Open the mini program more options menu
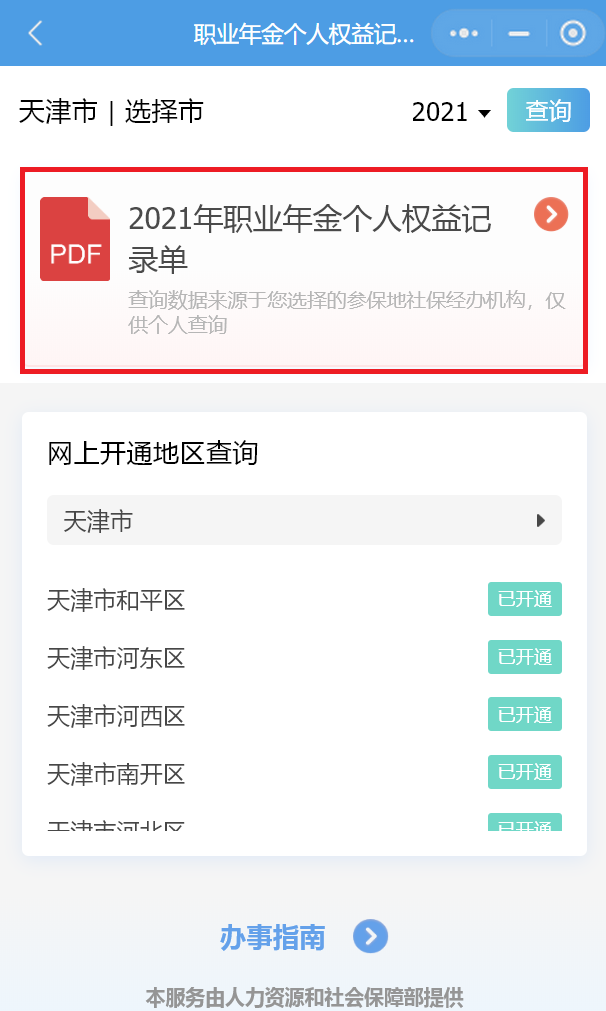 464,33
